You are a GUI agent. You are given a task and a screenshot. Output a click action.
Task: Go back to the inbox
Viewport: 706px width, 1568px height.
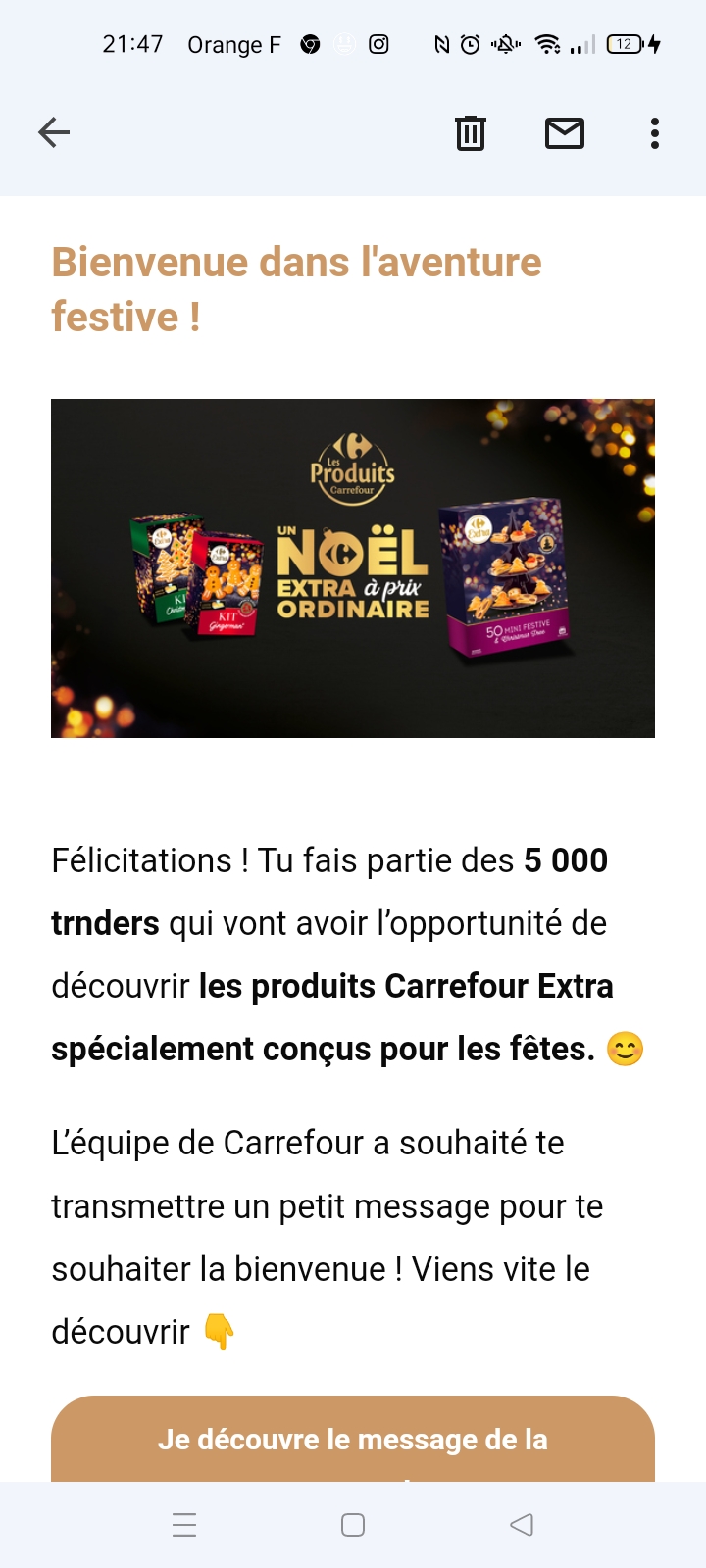54,132
